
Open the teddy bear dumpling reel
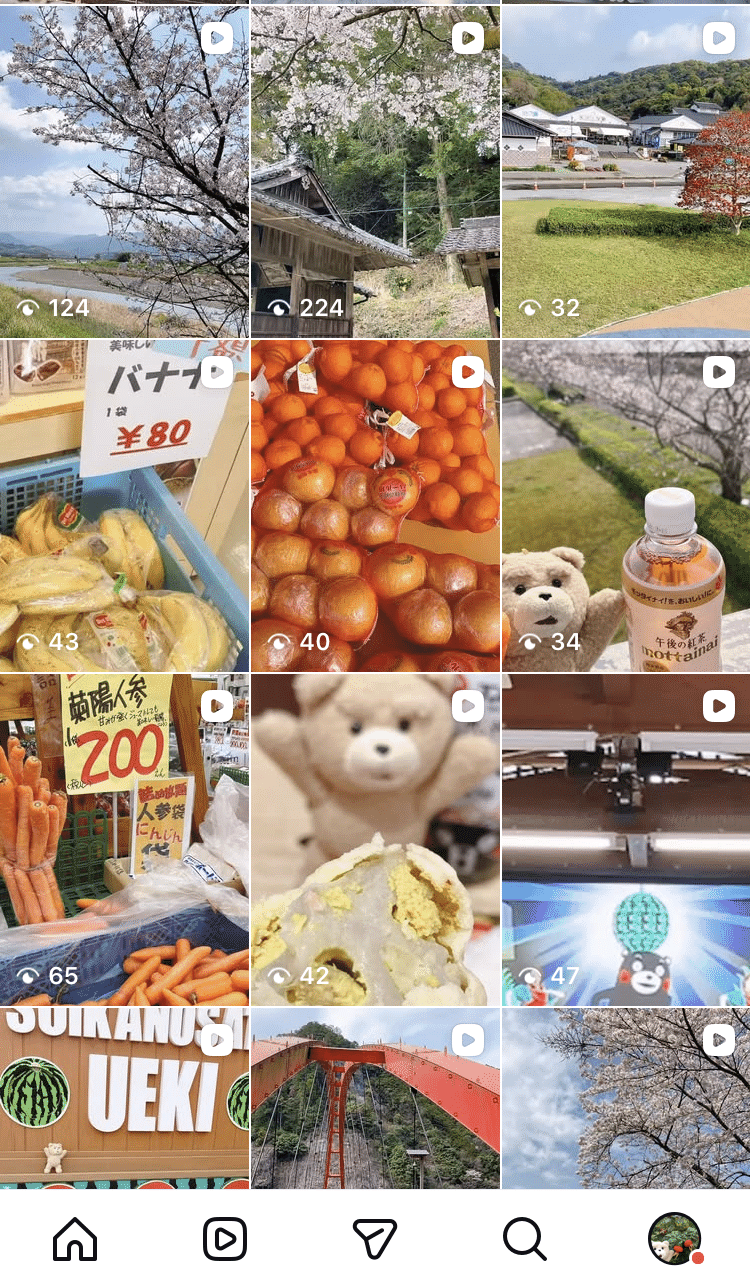coord(375,840)
